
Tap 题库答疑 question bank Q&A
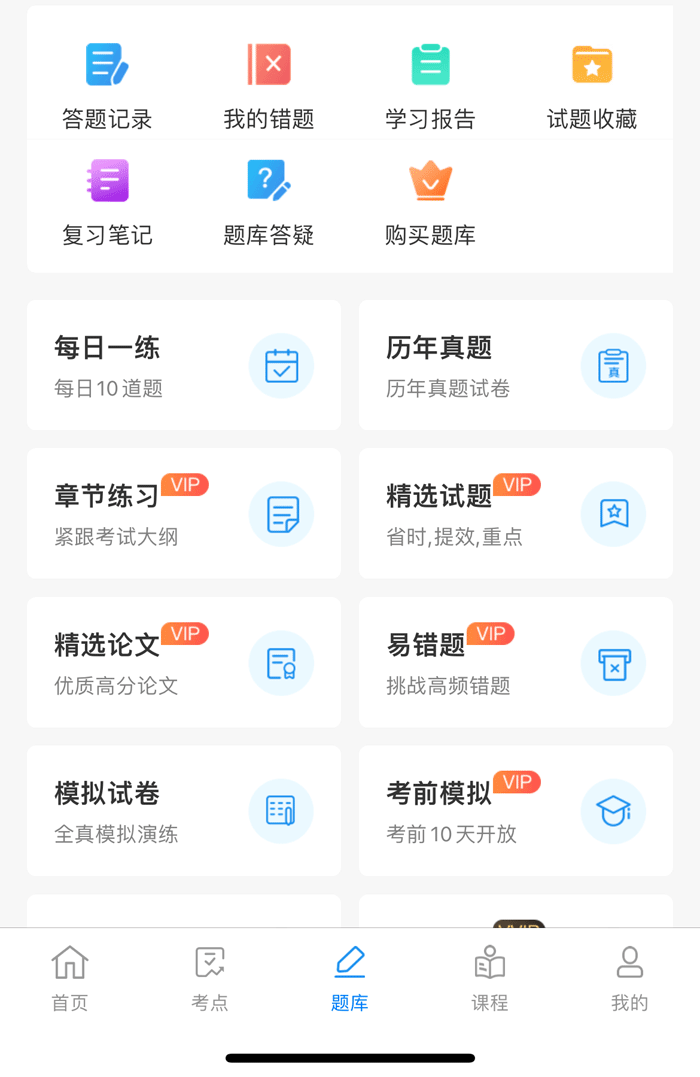coord(269,202)
